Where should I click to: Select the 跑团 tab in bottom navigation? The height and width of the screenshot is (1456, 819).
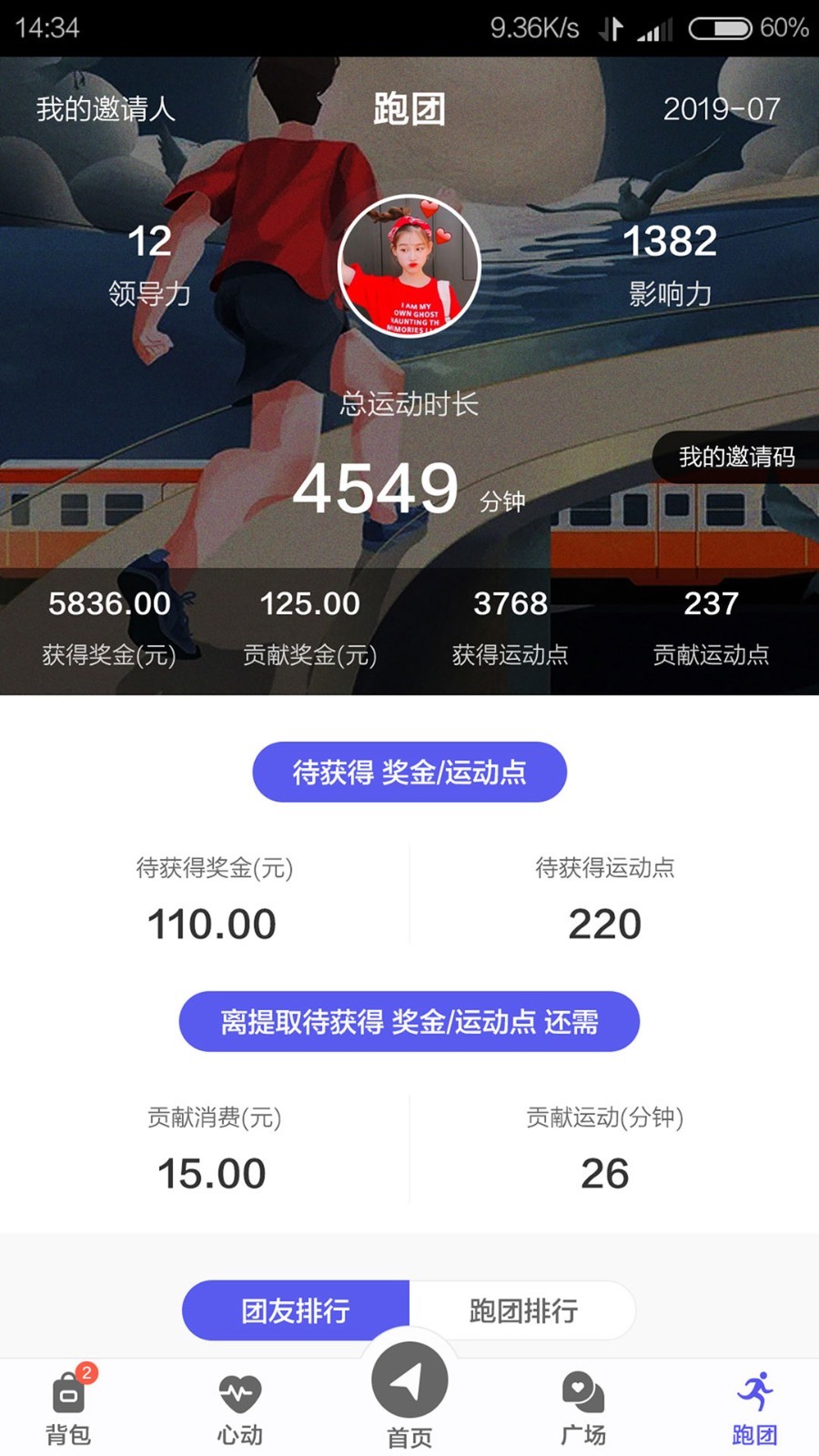click(x=754, y=1408)
